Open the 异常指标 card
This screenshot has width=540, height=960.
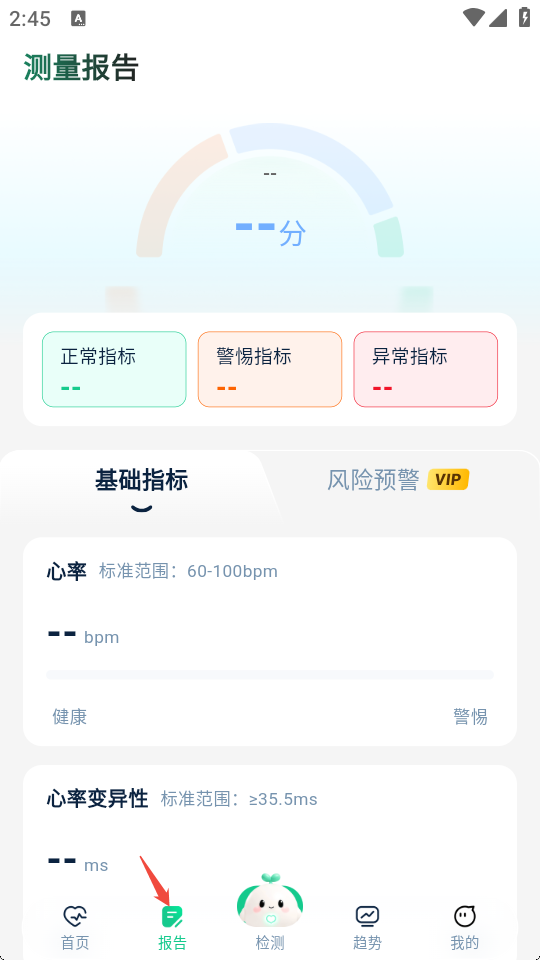[x=426, y=369]
